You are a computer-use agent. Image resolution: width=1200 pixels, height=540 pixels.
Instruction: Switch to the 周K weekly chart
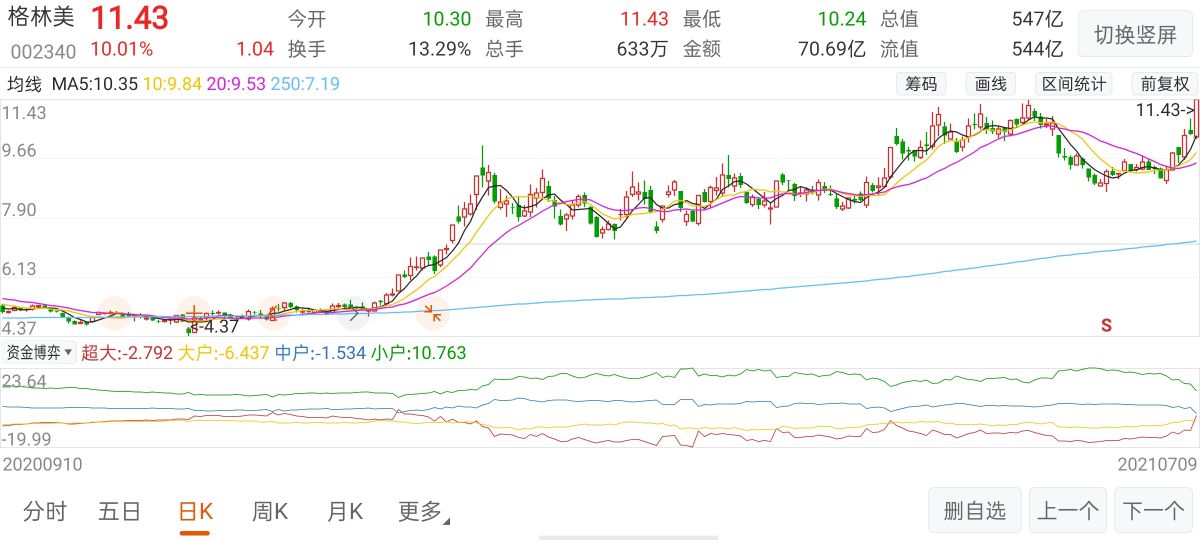tap(269, 512)
